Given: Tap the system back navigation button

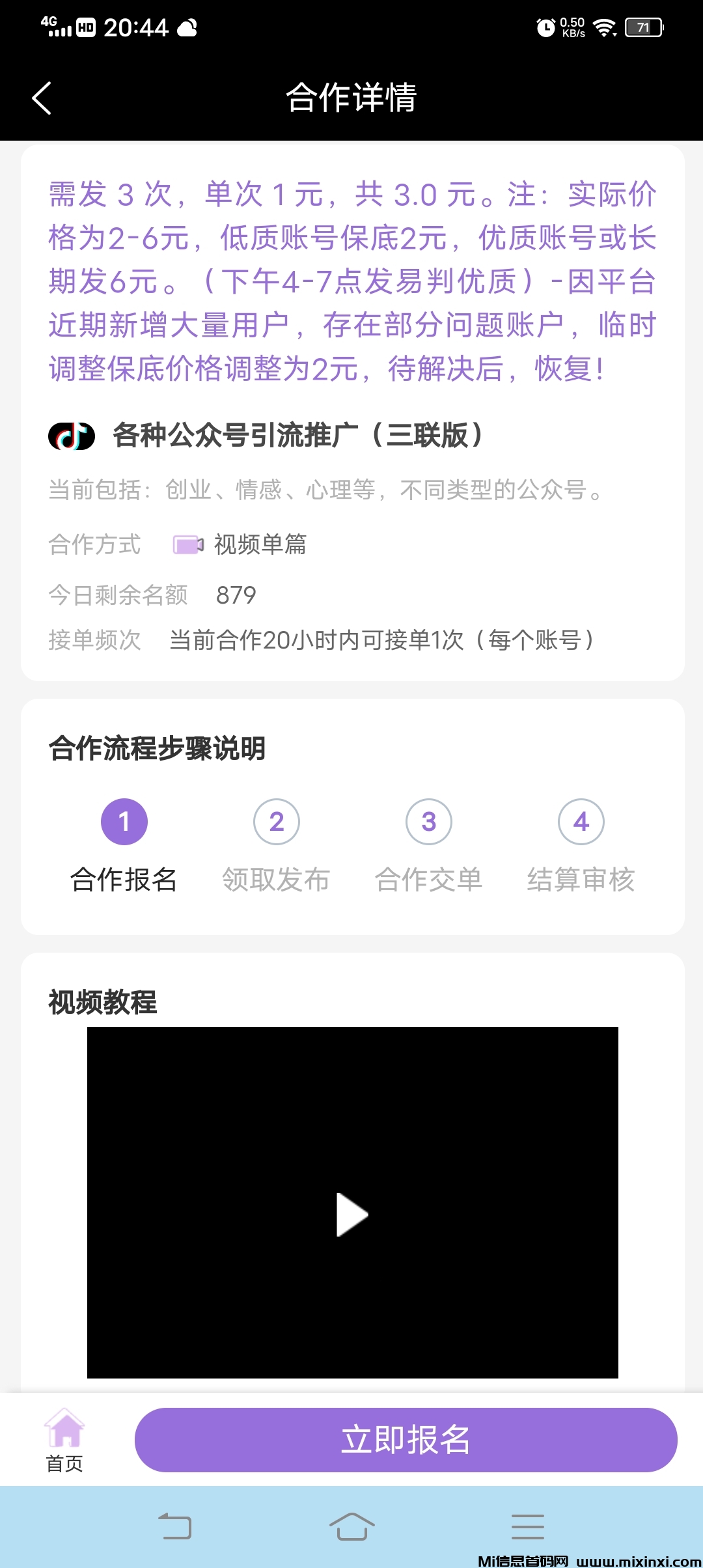Looking at the screenshot, I should [175, 1527].
